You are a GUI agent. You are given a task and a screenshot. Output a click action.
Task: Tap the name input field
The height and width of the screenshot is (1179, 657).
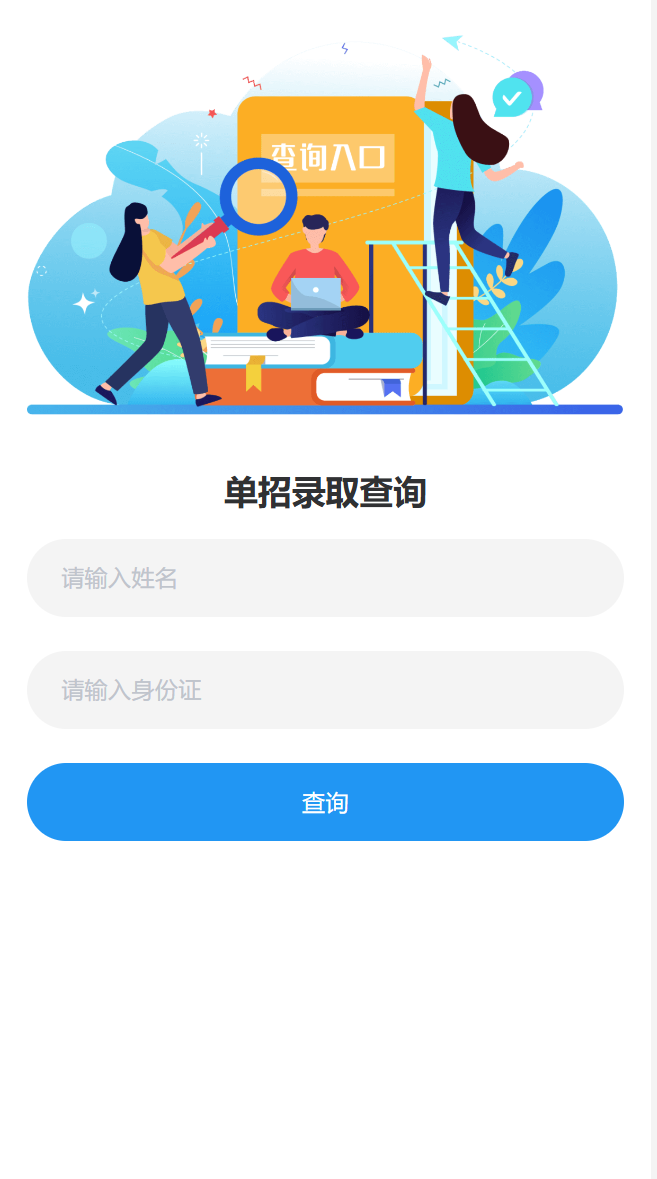click(325, 578)
